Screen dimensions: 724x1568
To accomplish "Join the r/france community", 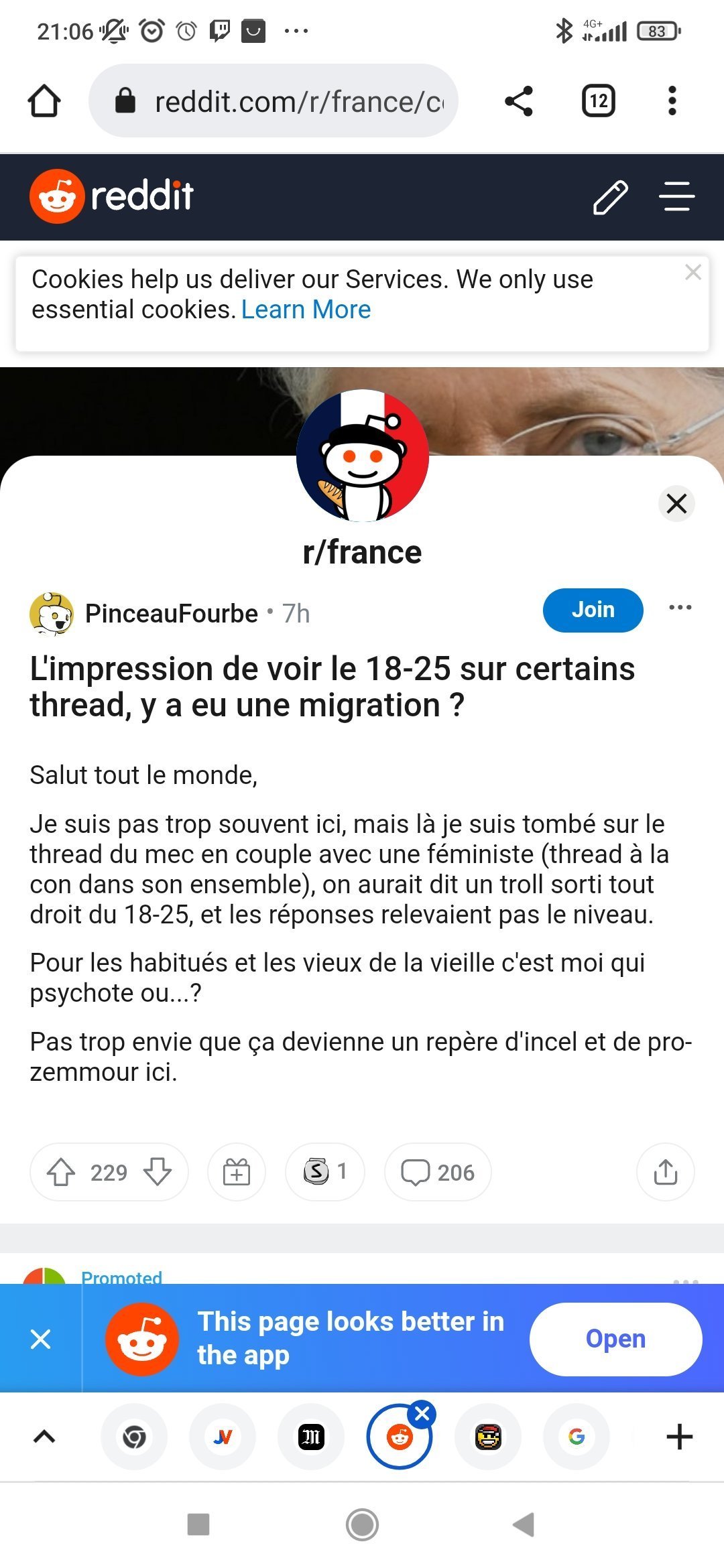I will [593, 610].
